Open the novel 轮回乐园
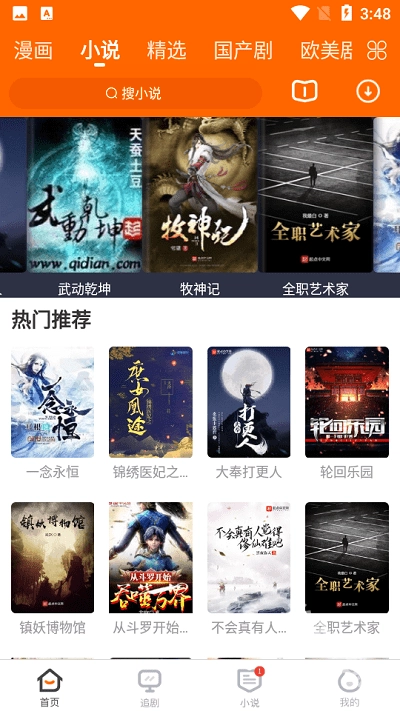Screen dimensions: 400x711 [347, 402]
